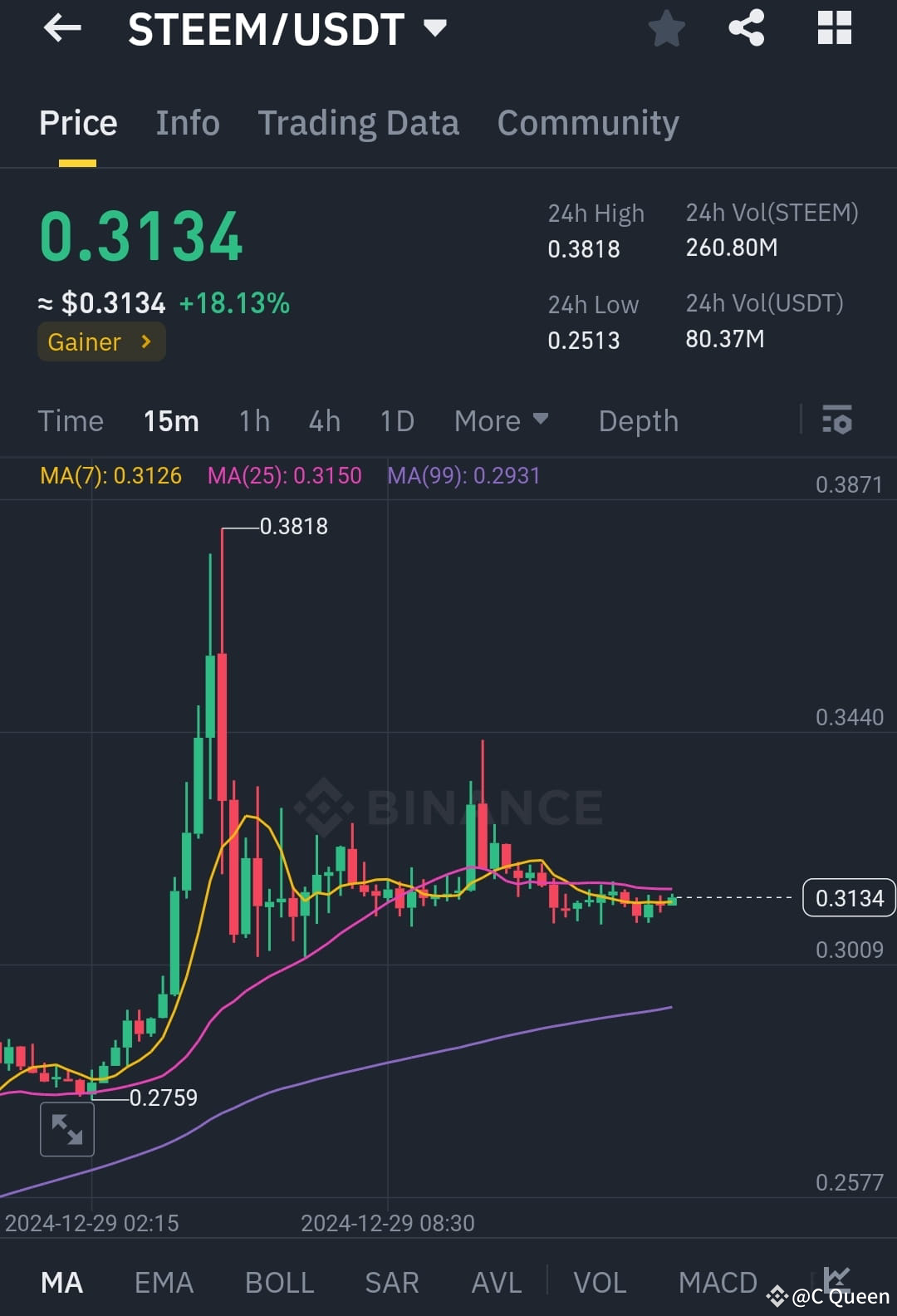Image resolution: width=897 pixels, height=1316 pixels.
Task: Navigate back with the arrow icon
Action: (x=62, y=29)
